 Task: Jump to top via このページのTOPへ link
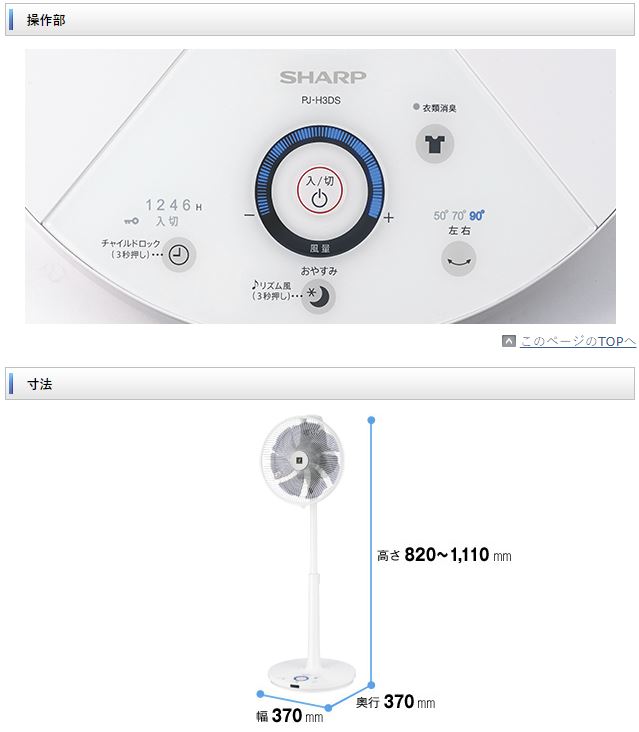576,341
